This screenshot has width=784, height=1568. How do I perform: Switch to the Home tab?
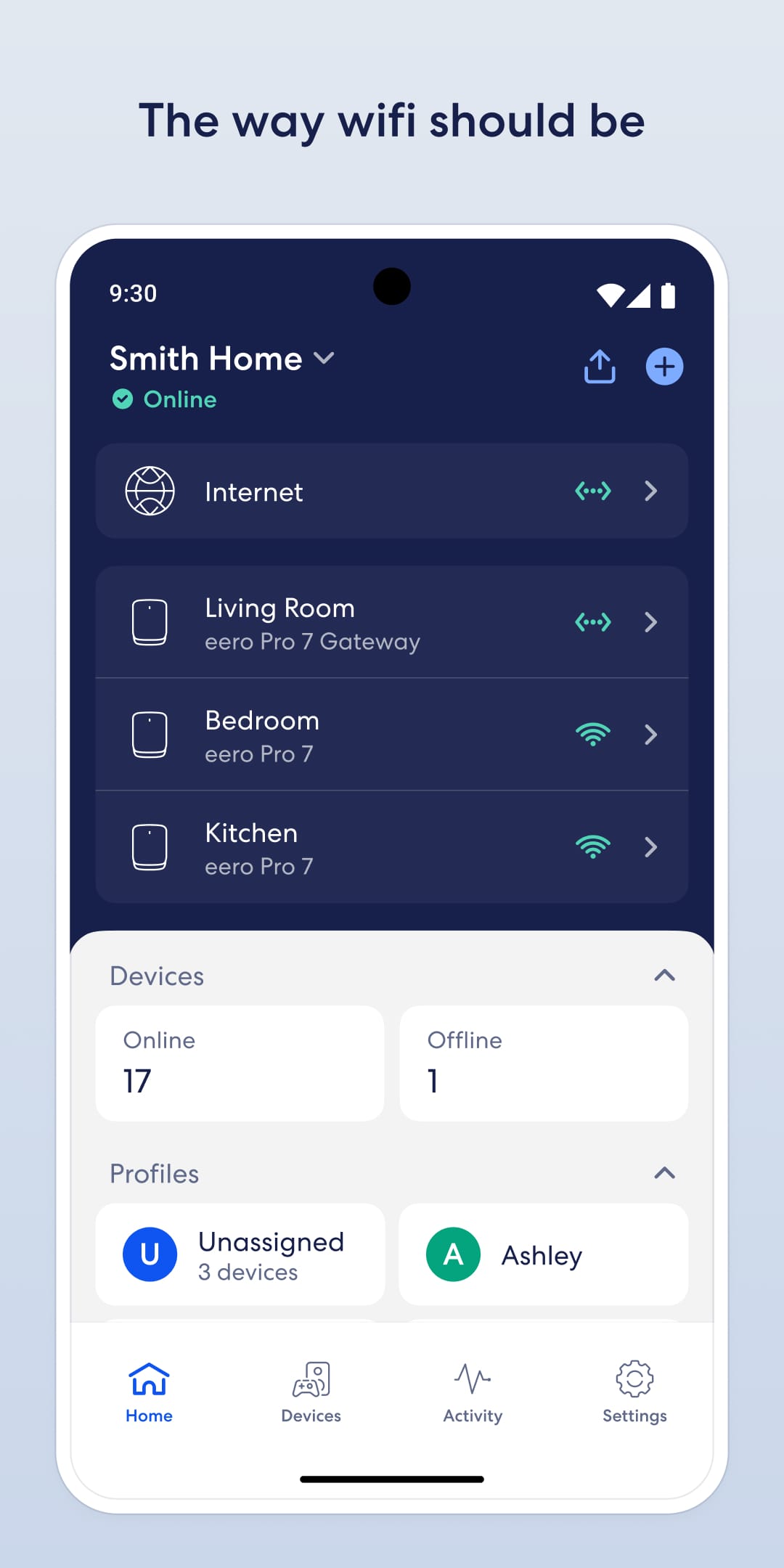tap(149, 1390)
